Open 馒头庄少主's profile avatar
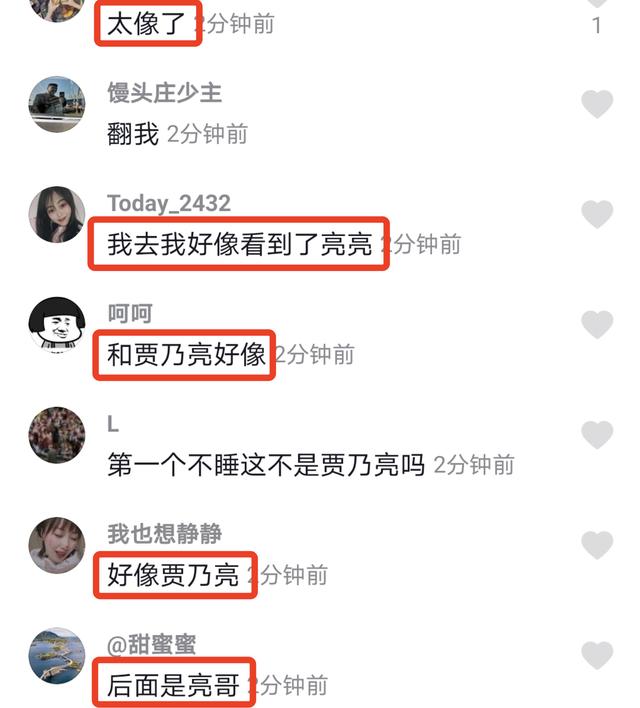 (56, 103)
